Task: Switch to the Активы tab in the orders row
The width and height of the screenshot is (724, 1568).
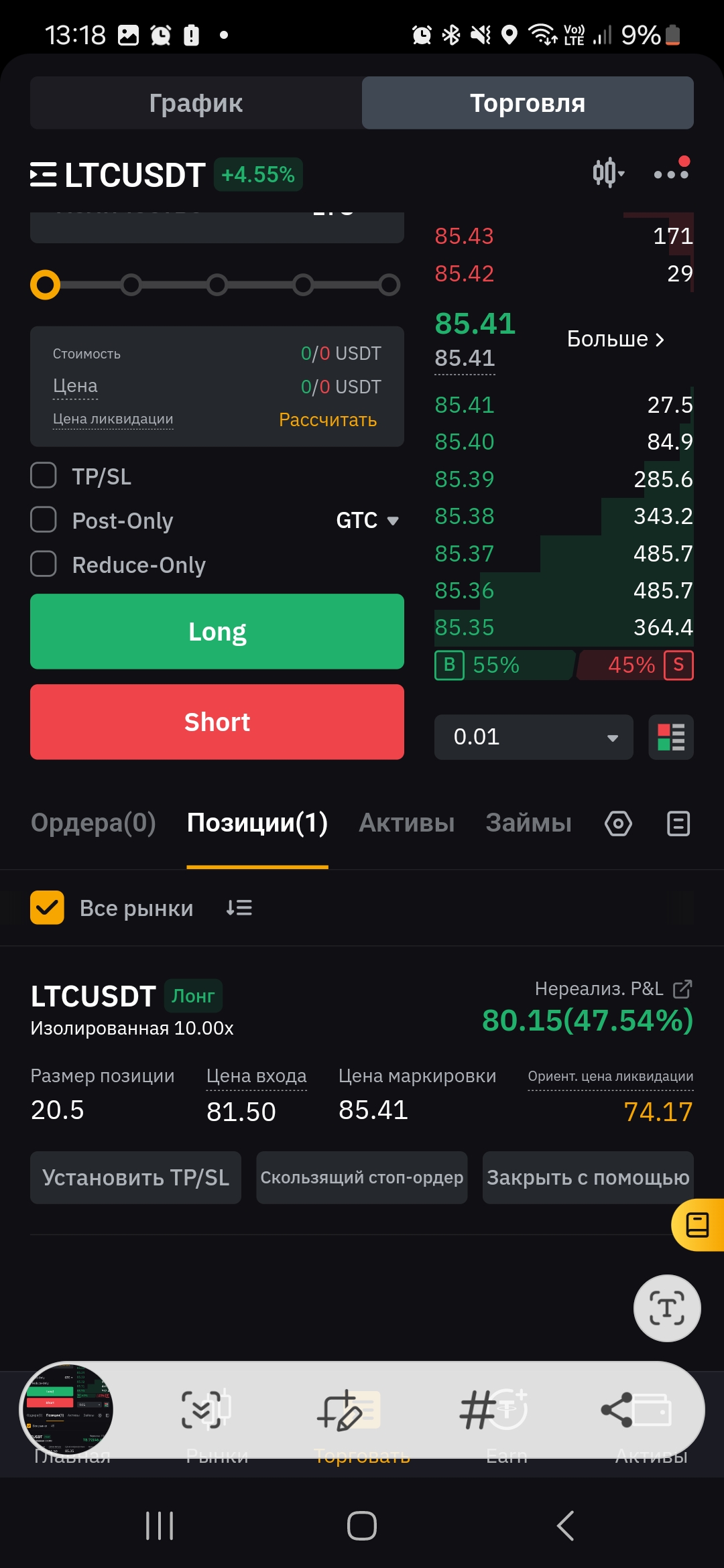Action: [406, 823]
